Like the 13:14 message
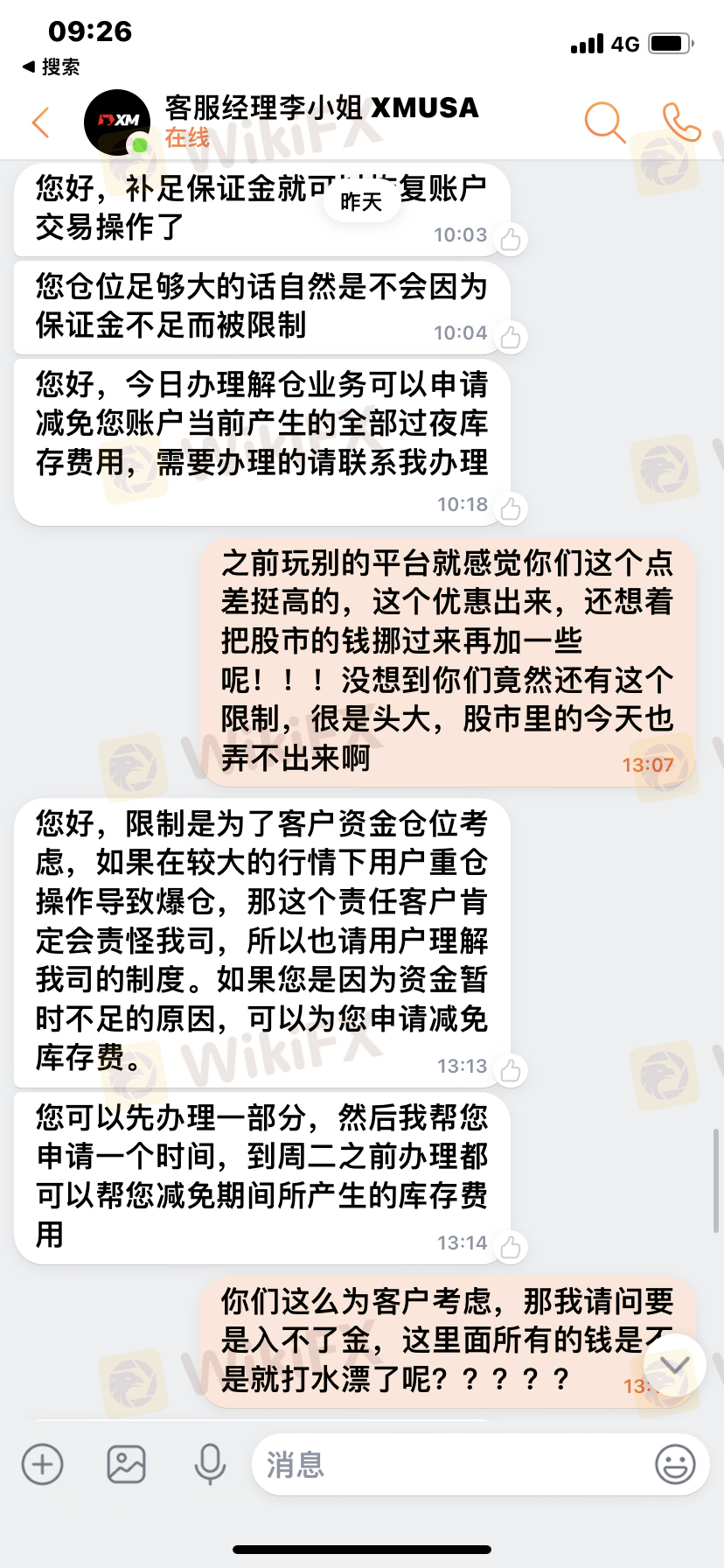 [511, 1246]
